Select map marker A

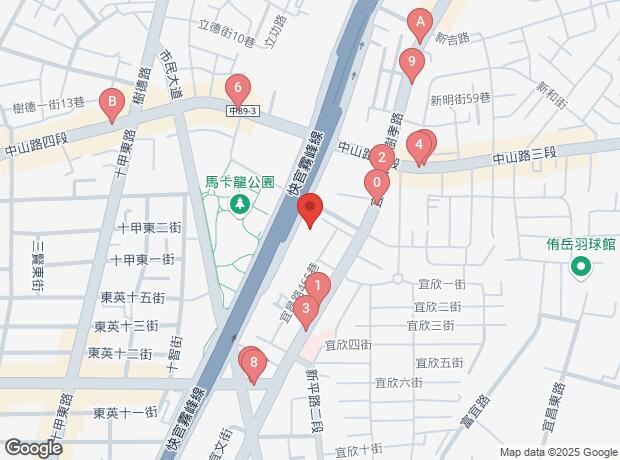(x=420, y=21)
